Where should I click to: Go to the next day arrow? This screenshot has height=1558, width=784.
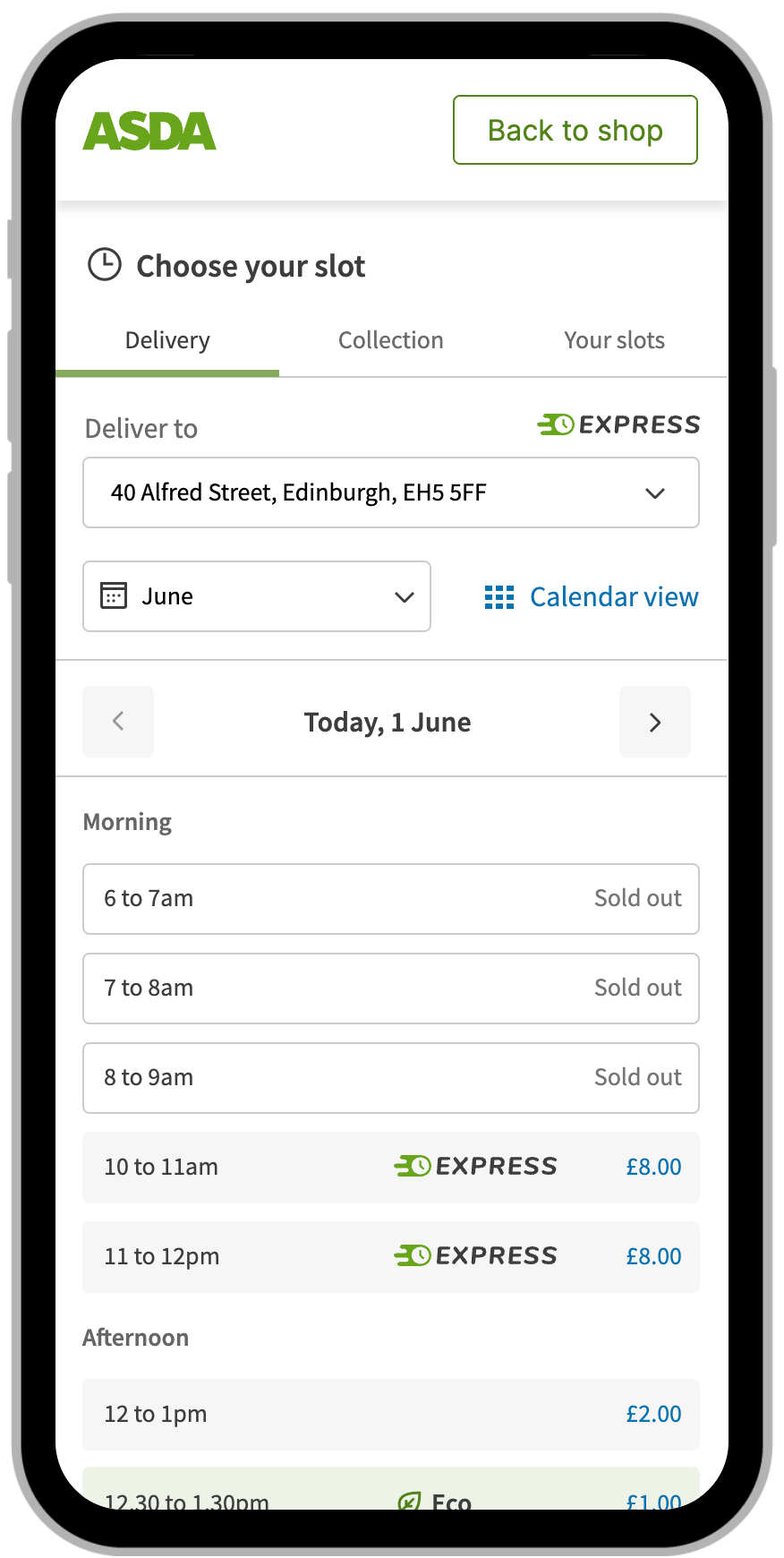[655, 723]
